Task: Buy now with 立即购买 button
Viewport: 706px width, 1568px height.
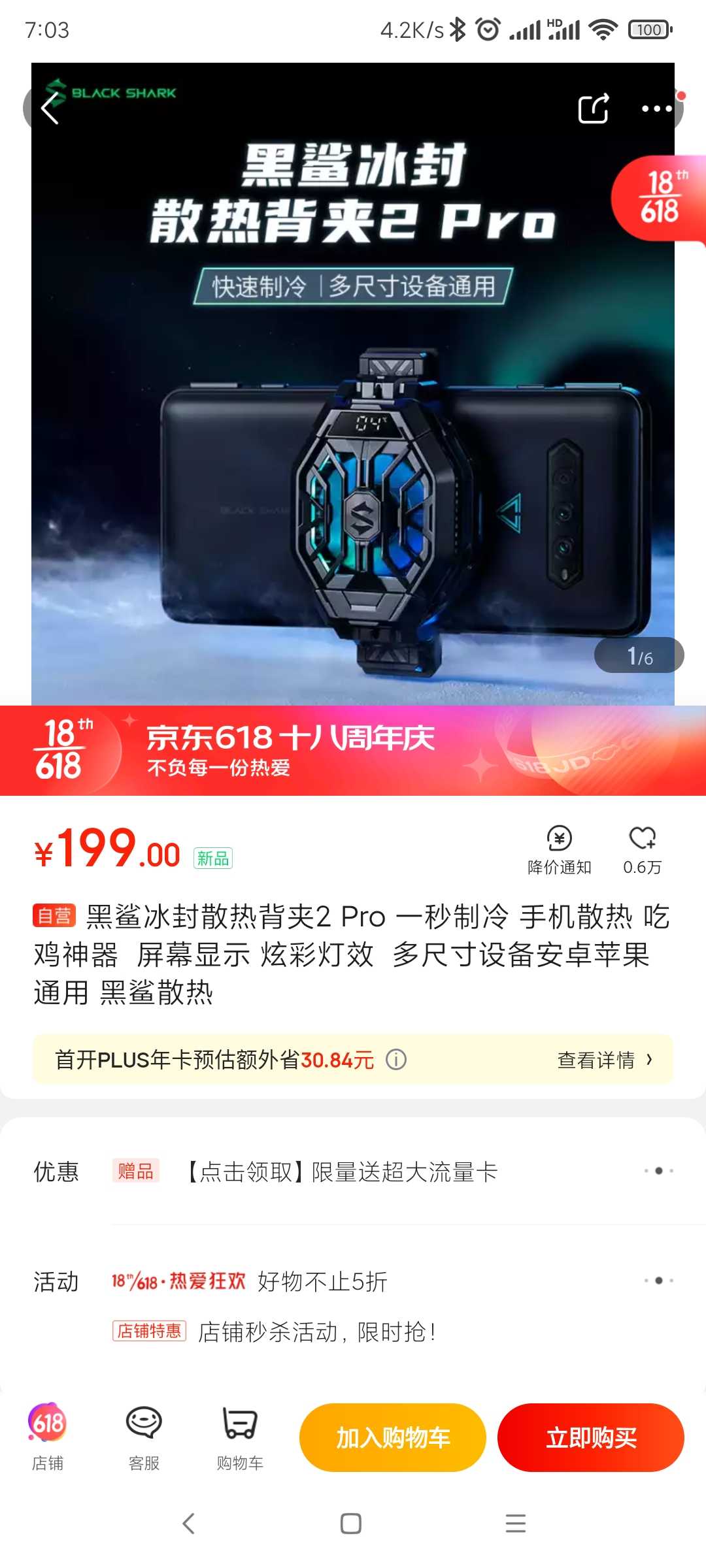Action: (591, 1437)
